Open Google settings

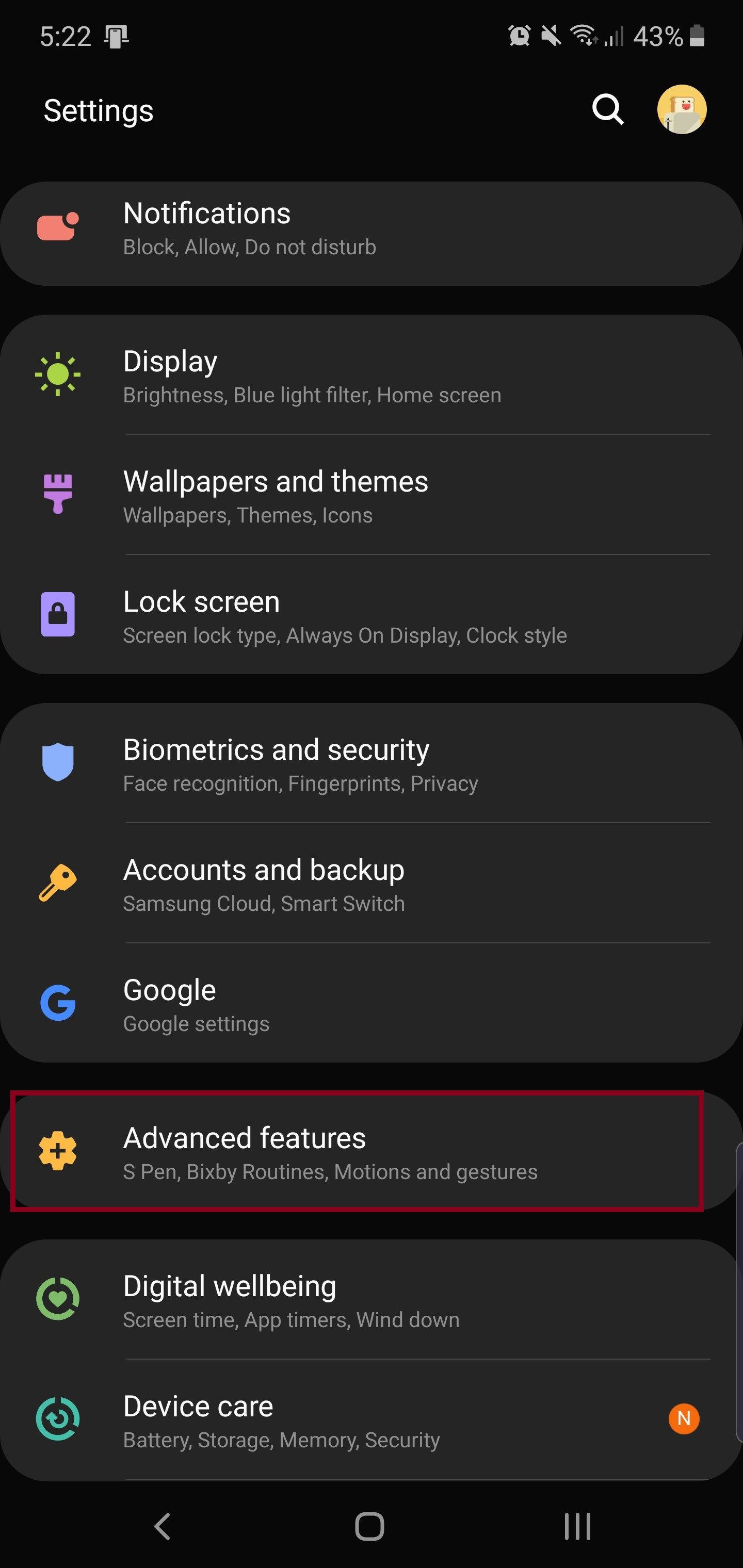coord(370,1004)
